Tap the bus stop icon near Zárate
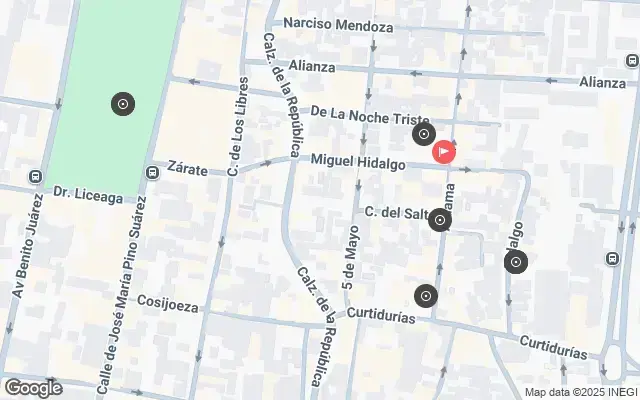 [x=152, y=172]
